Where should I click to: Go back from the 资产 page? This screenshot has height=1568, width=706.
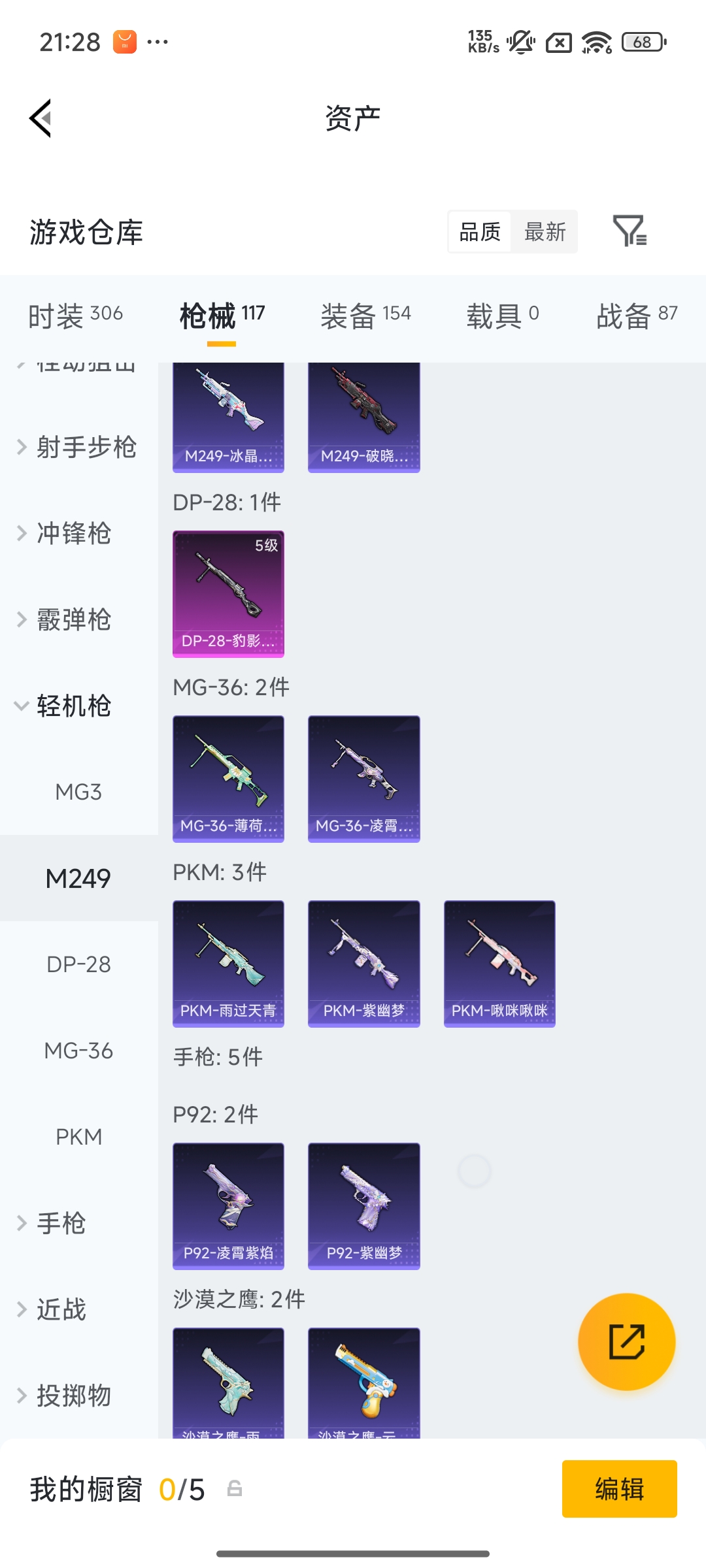pyautogui.click(x=41, y=119)
